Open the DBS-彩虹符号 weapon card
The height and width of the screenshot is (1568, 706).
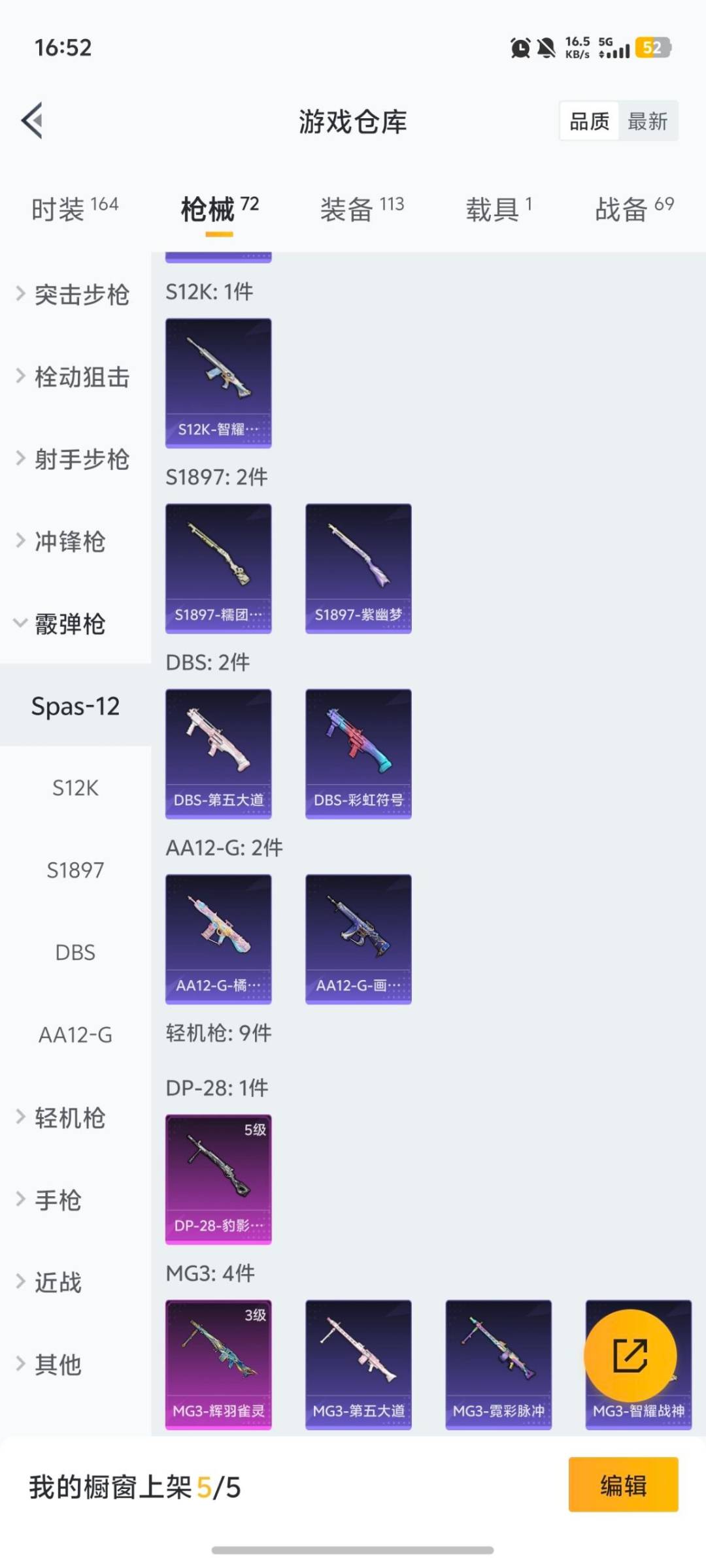[x=358, y=753]
